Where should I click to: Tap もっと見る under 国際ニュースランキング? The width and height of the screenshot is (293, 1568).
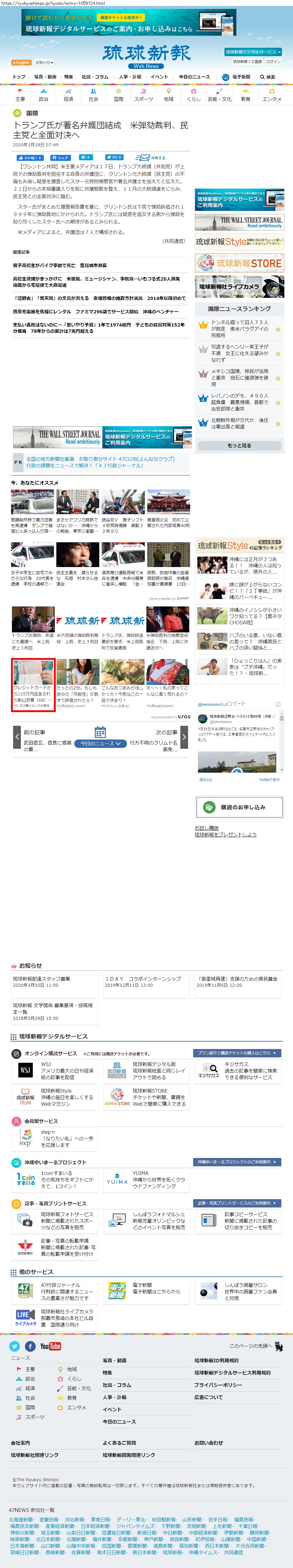[x=239, y=446]
